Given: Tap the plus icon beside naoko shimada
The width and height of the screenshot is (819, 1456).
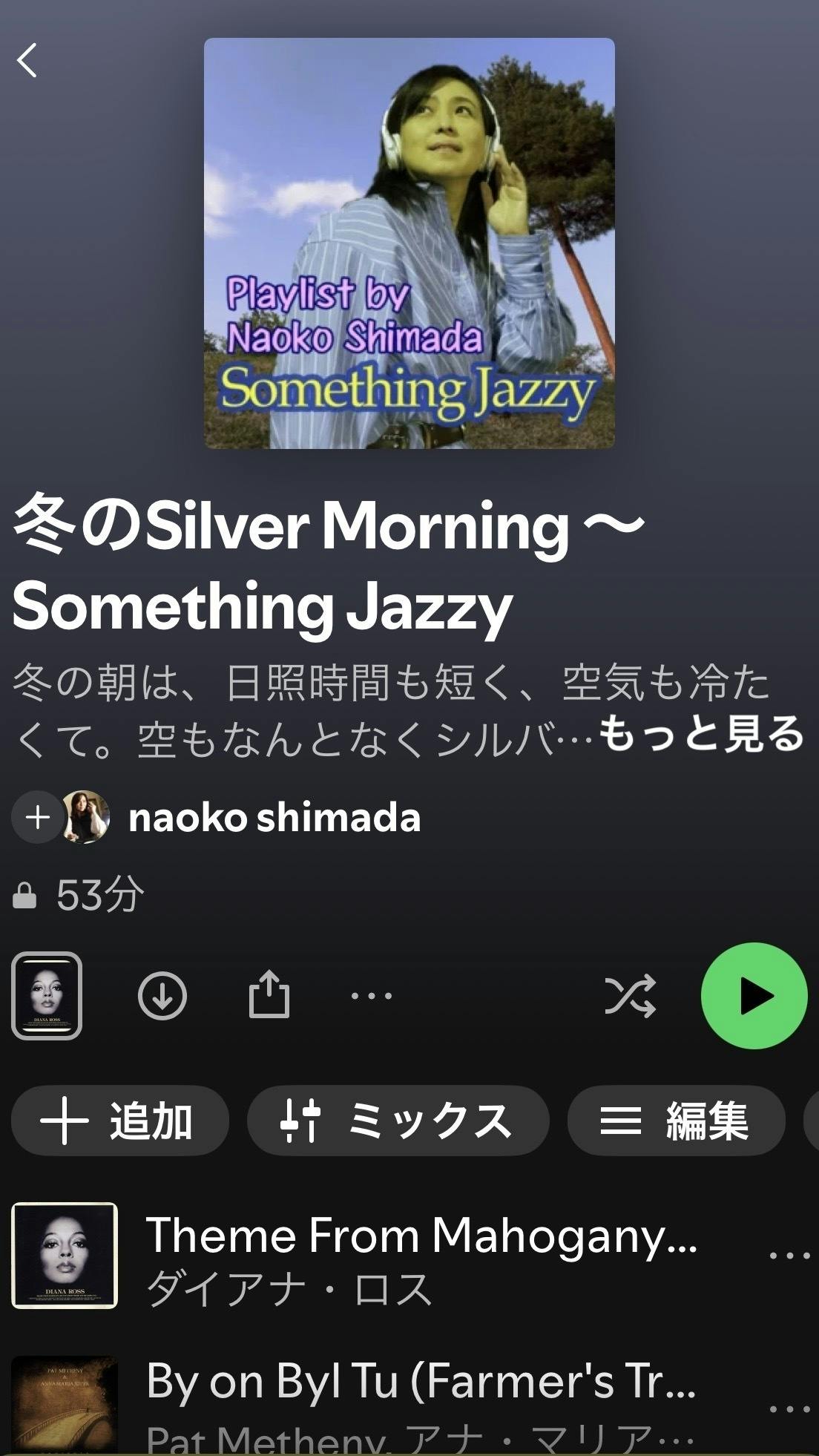Looking at the screenshot, I should point(37,818).
